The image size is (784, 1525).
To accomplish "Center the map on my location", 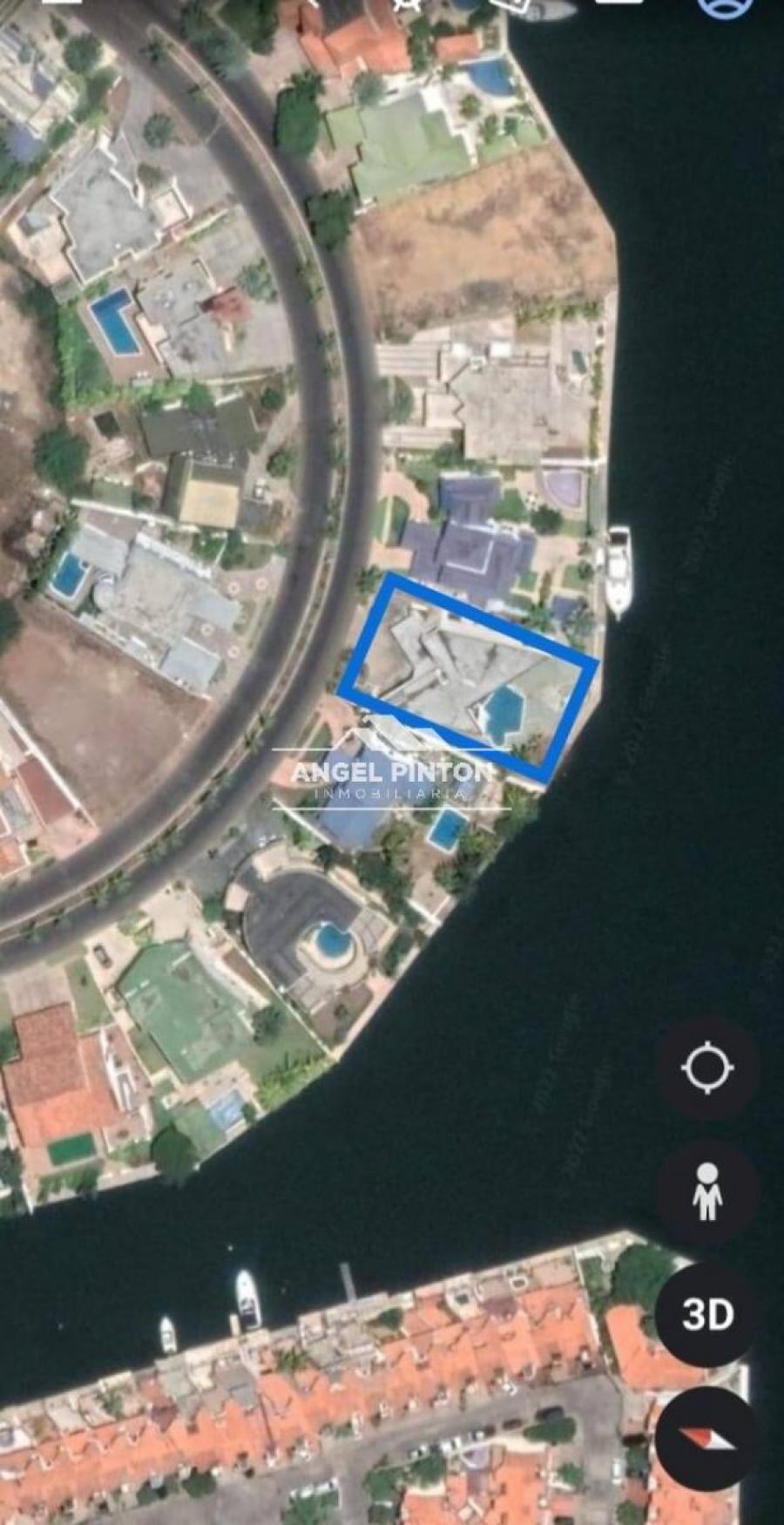I will click(707, 1067).
